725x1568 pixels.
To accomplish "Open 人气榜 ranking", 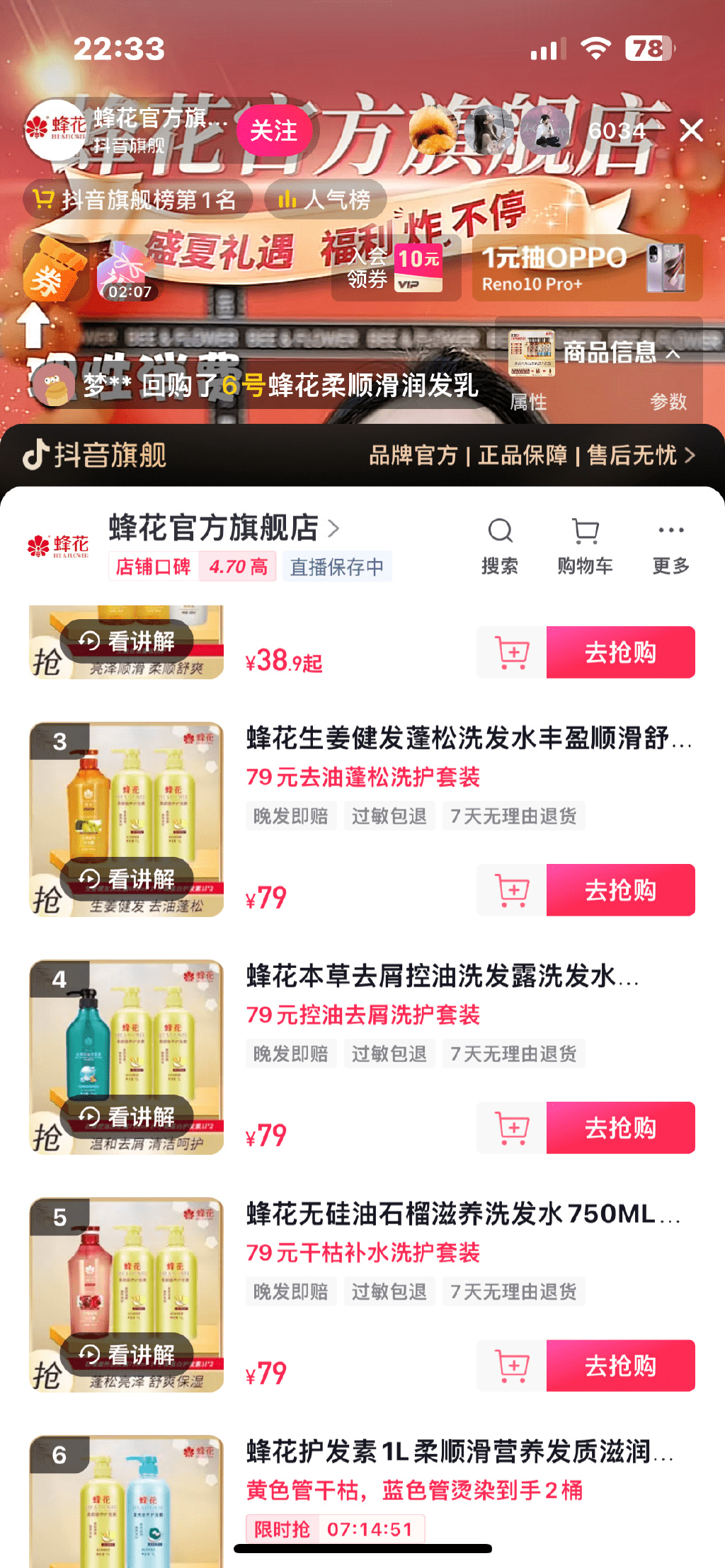I will [326, 199].
